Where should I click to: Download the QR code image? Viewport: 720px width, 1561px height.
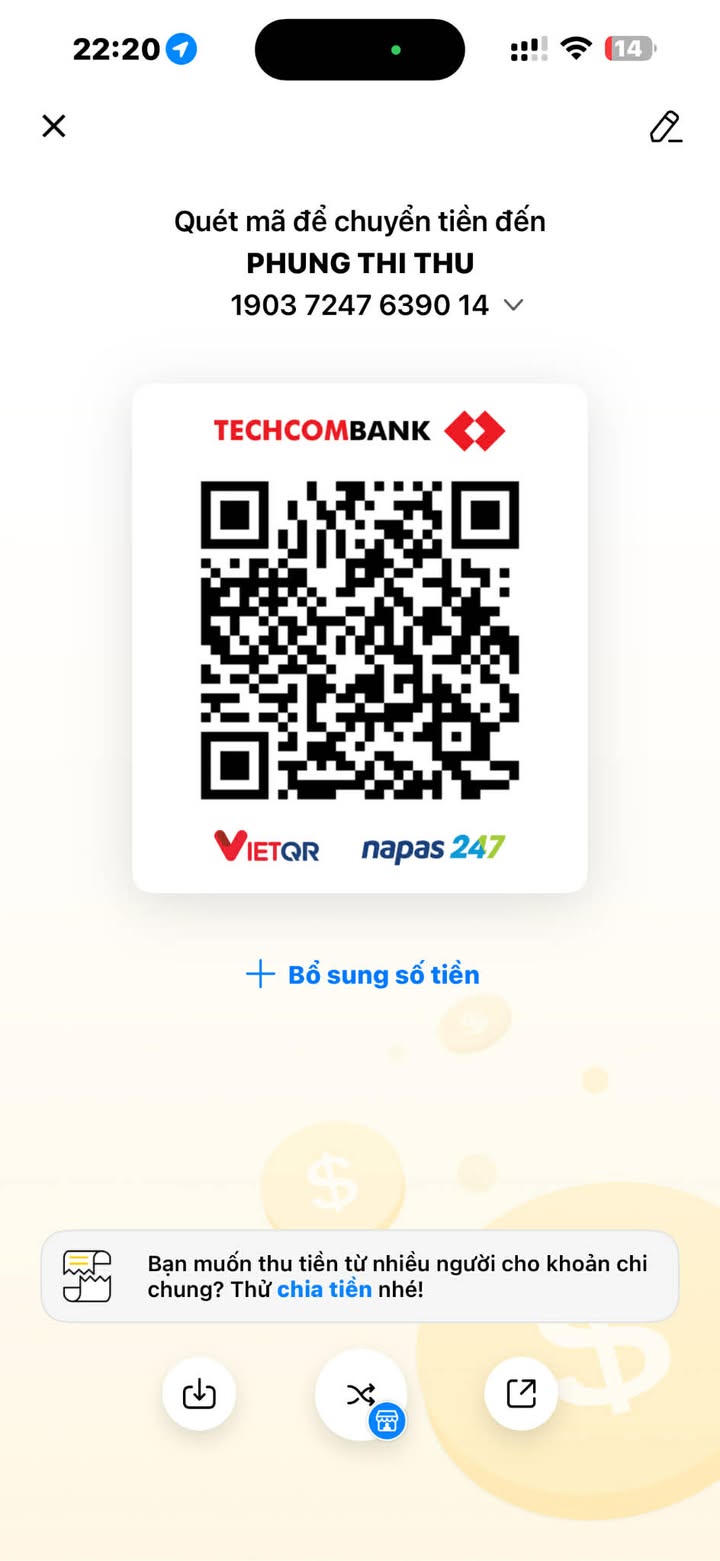pyautogui.click(x=199, y=1393)
